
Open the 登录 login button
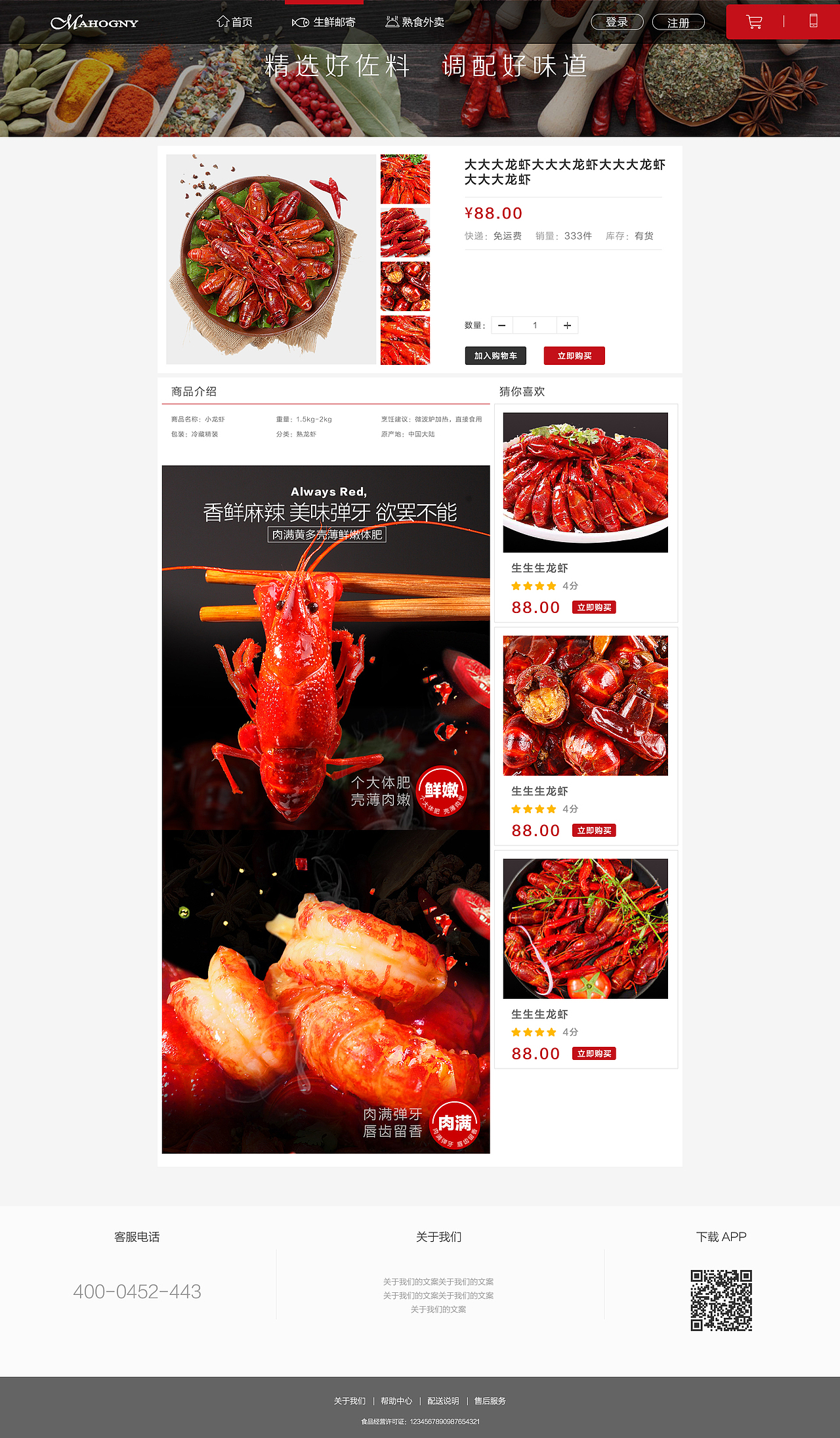click(617, 21)
